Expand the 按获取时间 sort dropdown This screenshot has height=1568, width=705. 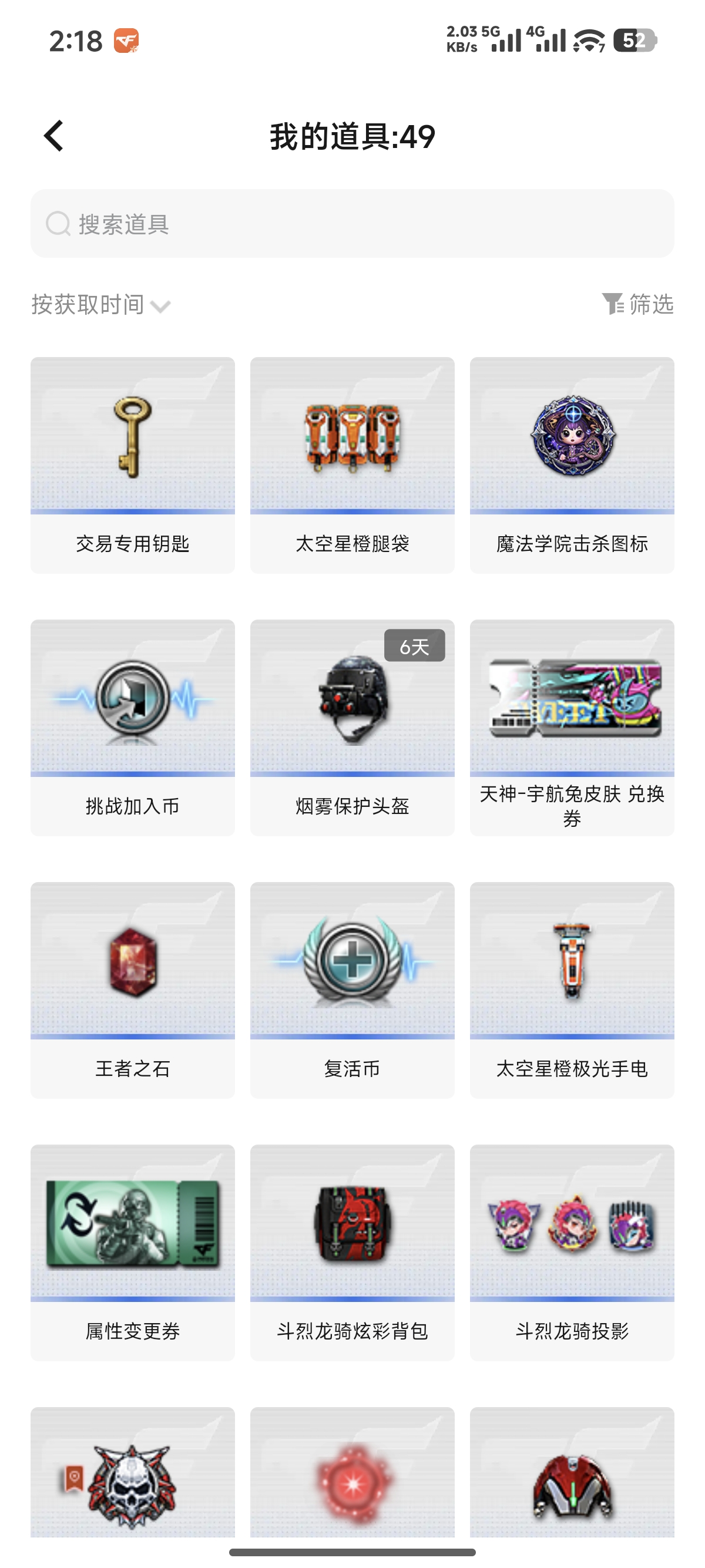click(101, 305)
